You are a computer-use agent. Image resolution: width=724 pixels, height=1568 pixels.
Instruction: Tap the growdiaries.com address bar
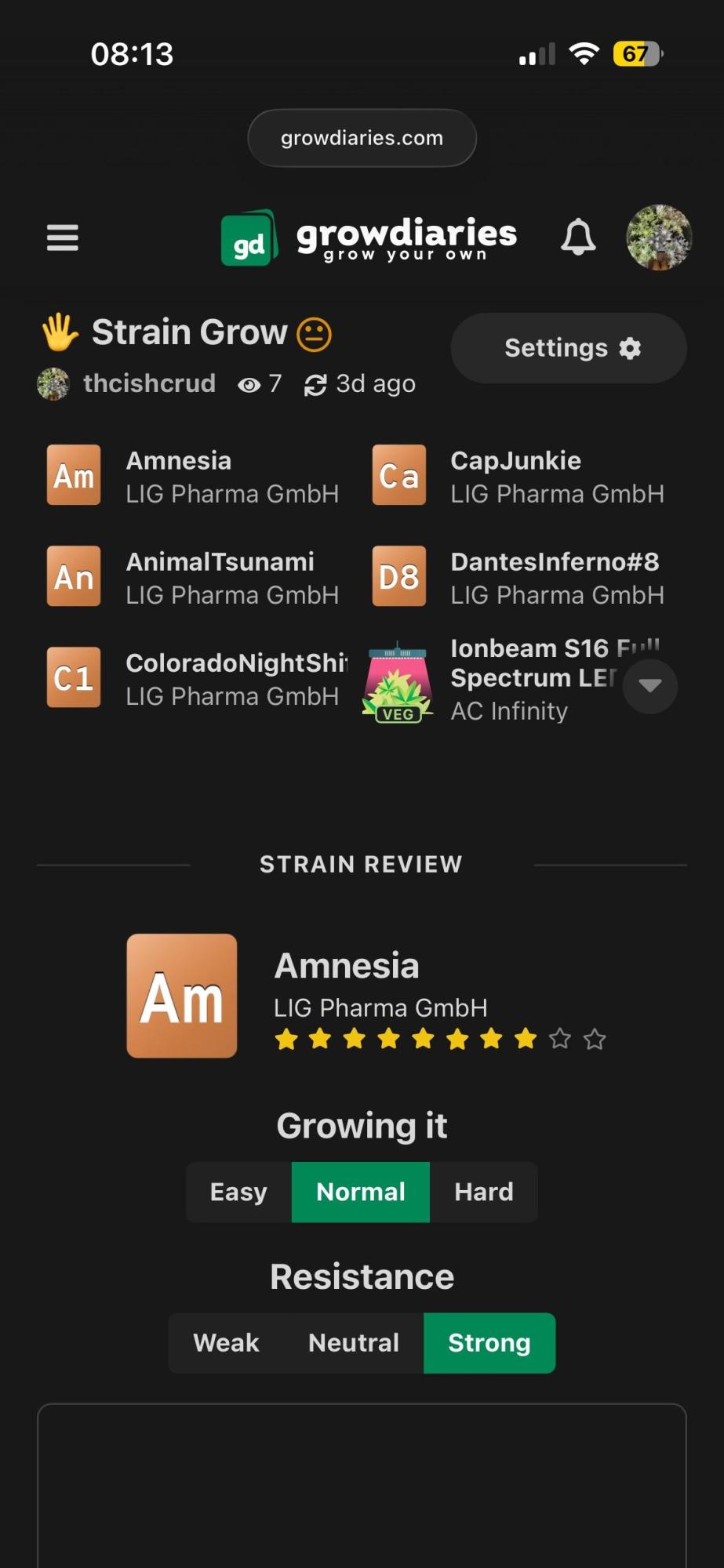pos(362,138)
